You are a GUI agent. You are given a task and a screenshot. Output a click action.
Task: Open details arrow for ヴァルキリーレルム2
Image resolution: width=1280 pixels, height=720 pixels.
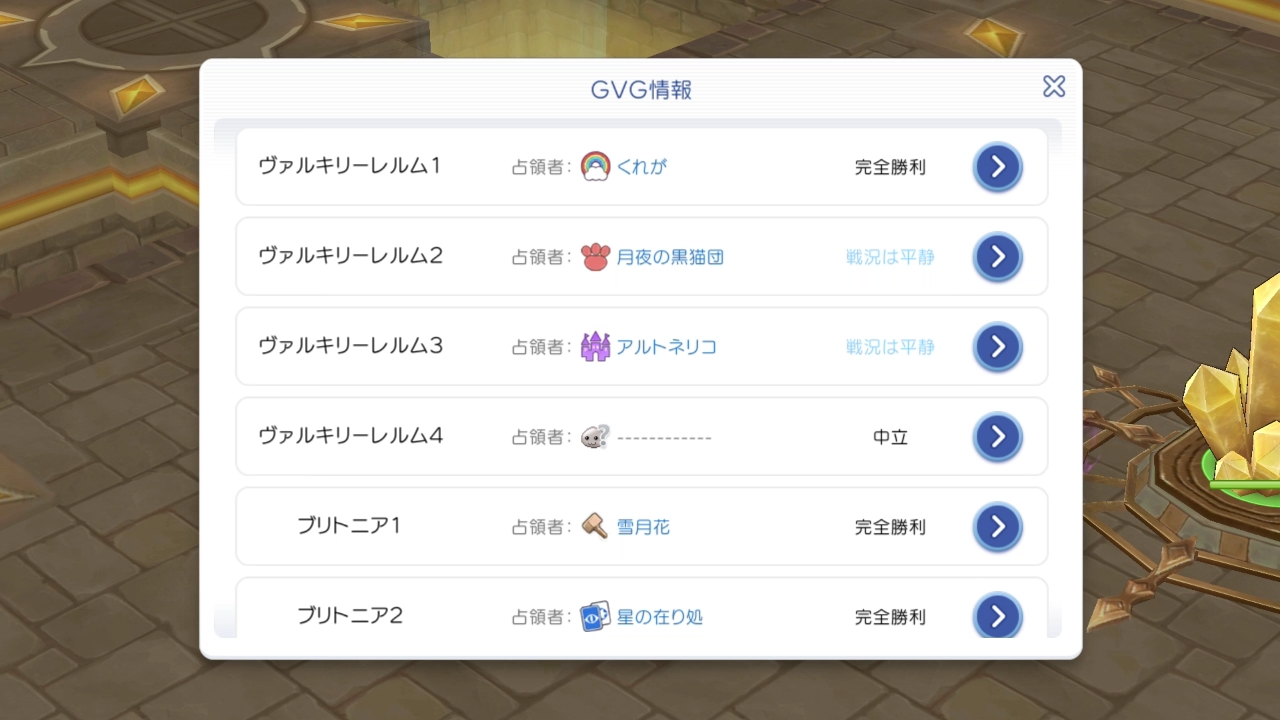point(997,257)
